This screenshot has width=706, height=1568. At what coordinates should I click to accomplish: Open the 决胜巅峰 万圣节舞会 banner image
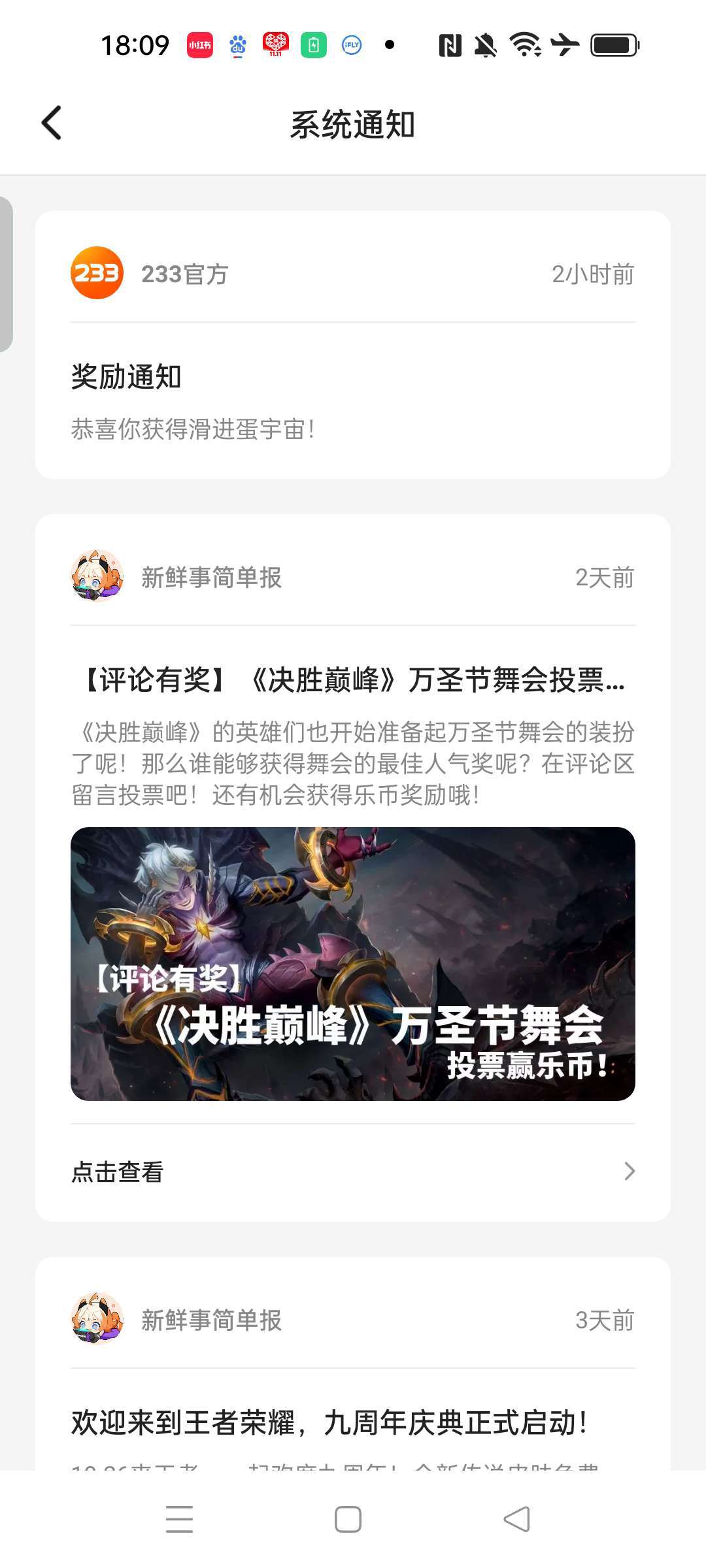coord(353,964)
